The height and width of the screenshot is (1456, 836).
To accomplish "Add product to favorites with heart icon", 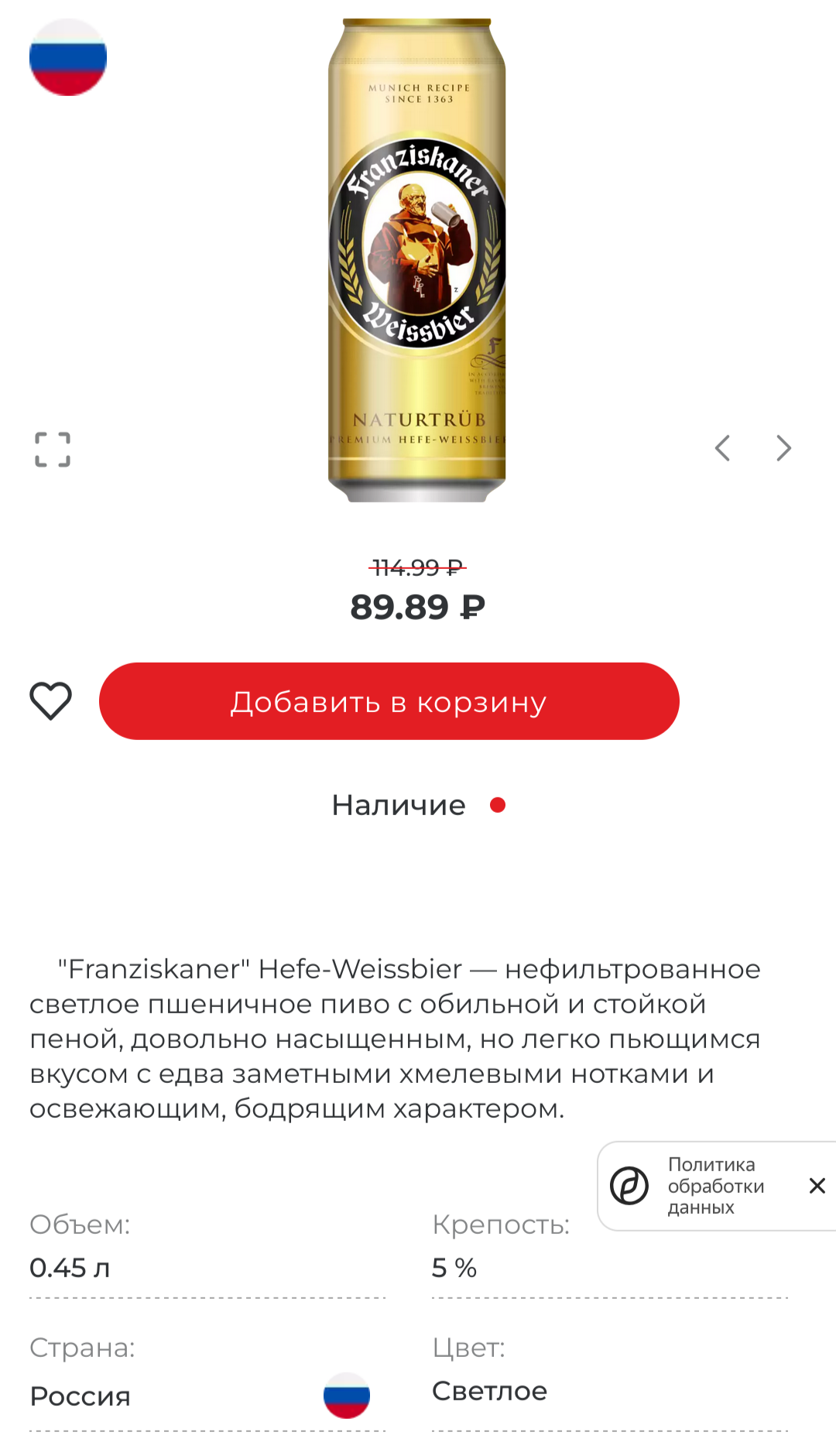I will (x=51, y=701).
